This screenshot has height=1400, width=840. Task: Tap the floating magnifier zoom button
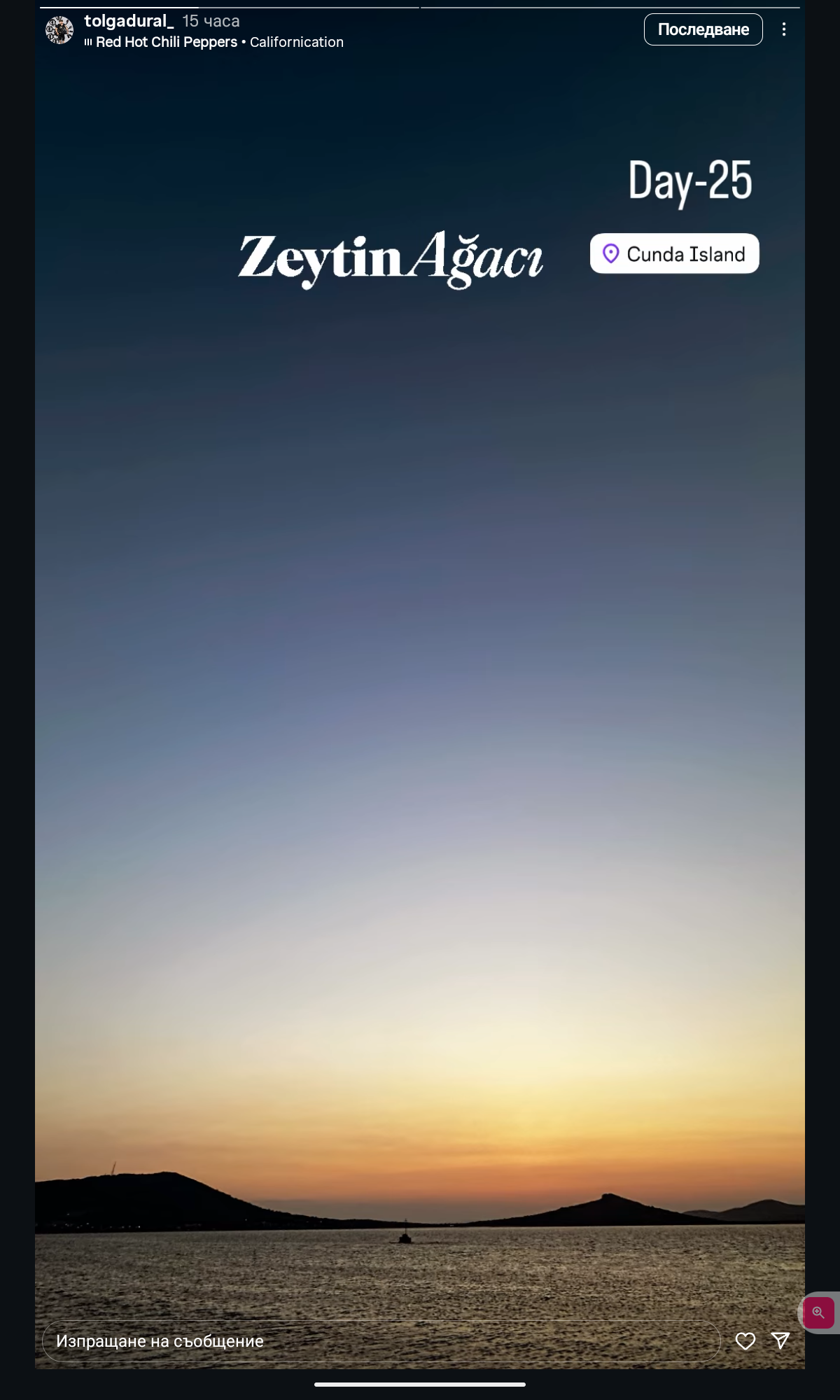click(x=818, y=1312)
